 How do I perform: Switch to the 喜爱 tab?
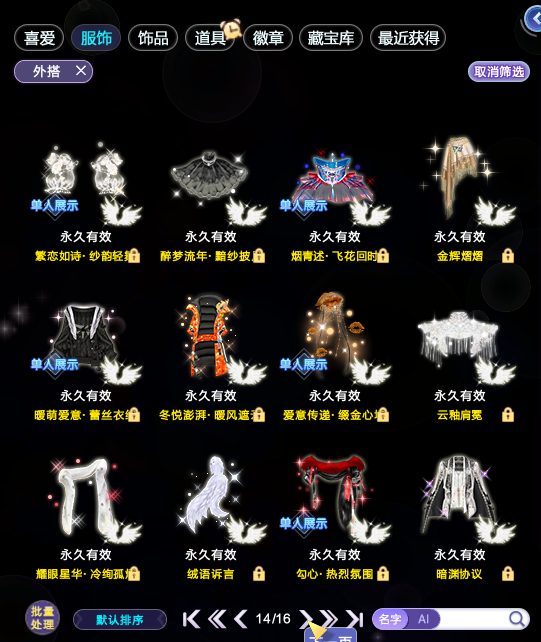pyautogui.click(x=39, y=38)
